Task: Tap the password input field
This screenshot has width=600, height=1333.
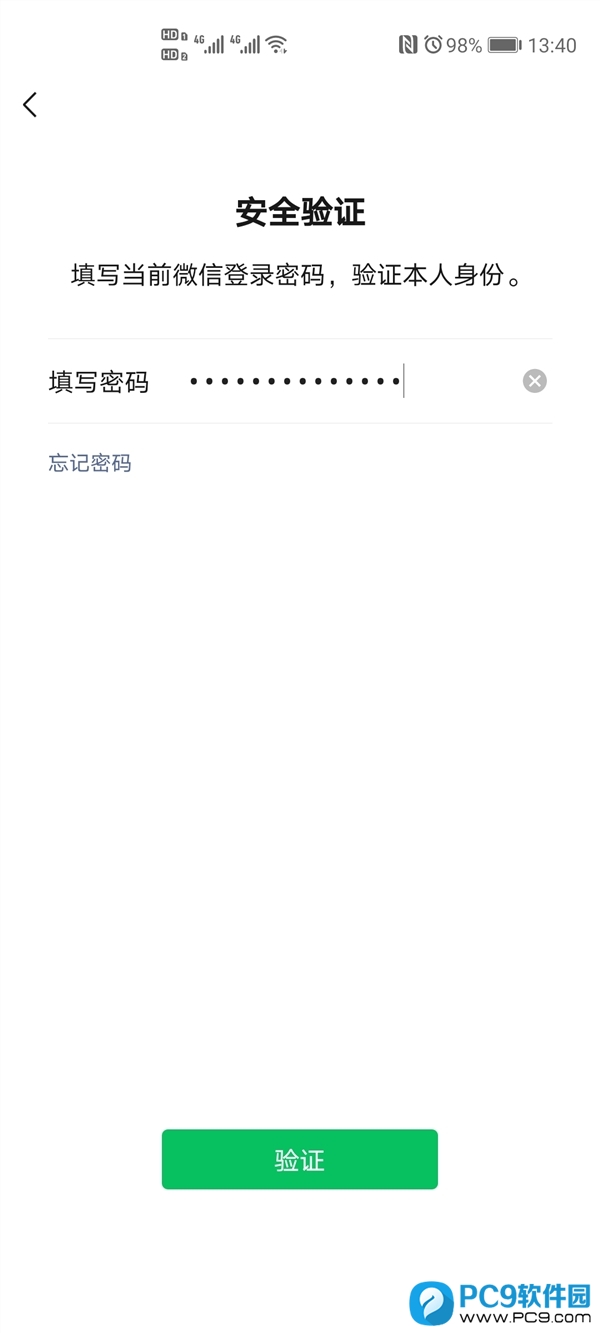Action: pos(340,381)
